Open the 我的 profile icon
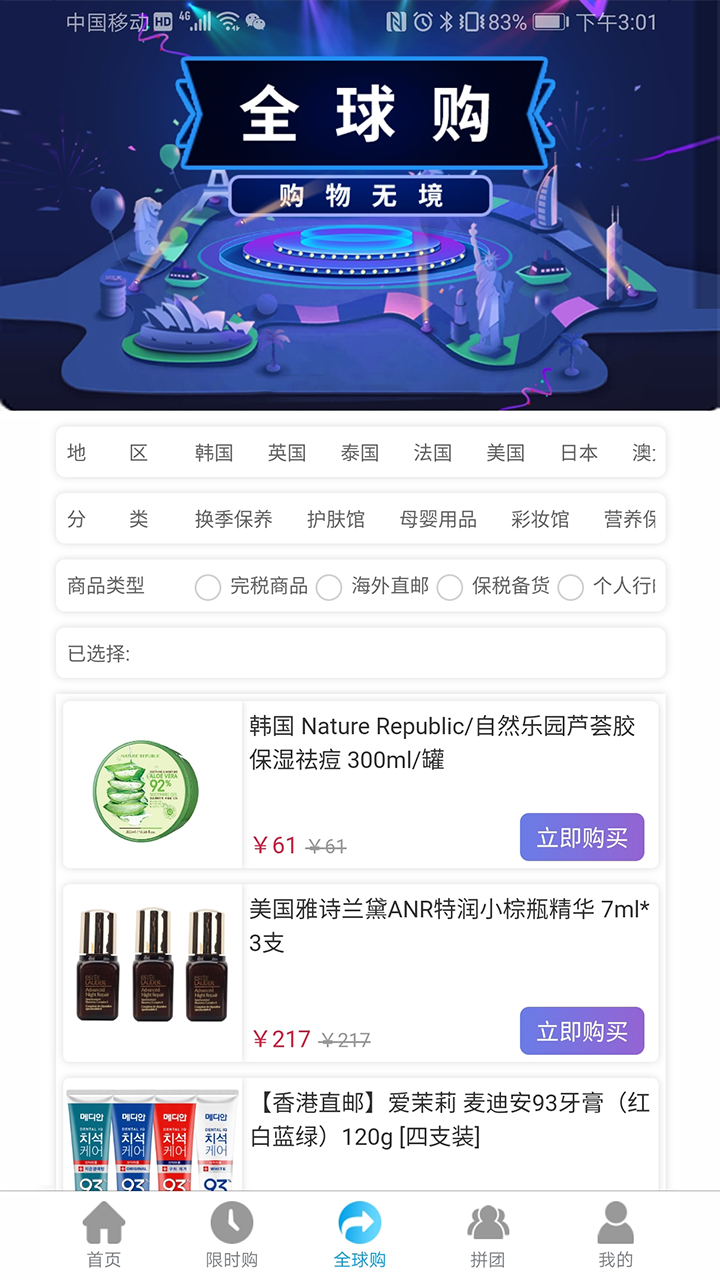 (616, 1220)
